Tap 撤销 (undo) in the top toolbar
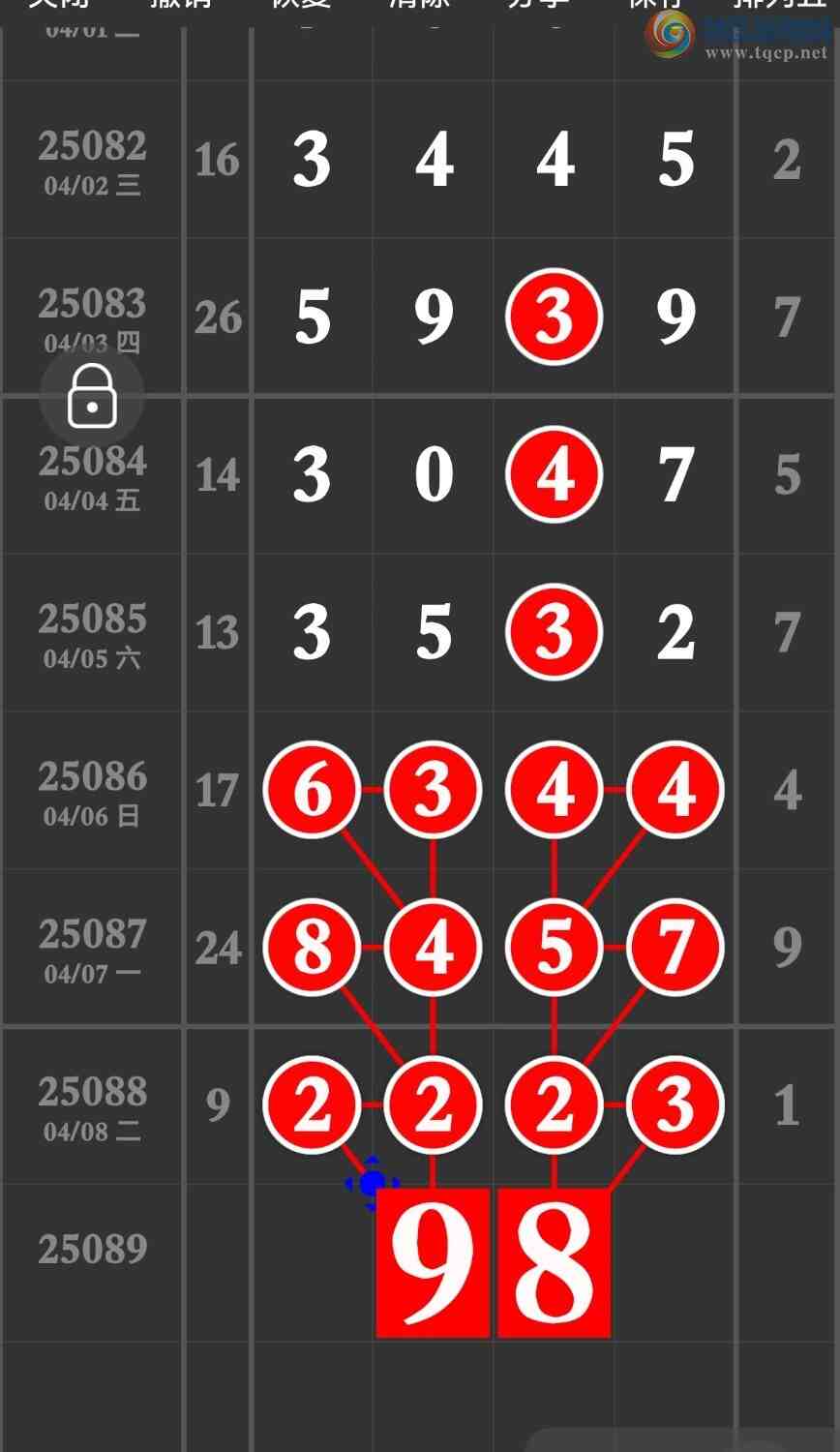 (x=181, y=4)
